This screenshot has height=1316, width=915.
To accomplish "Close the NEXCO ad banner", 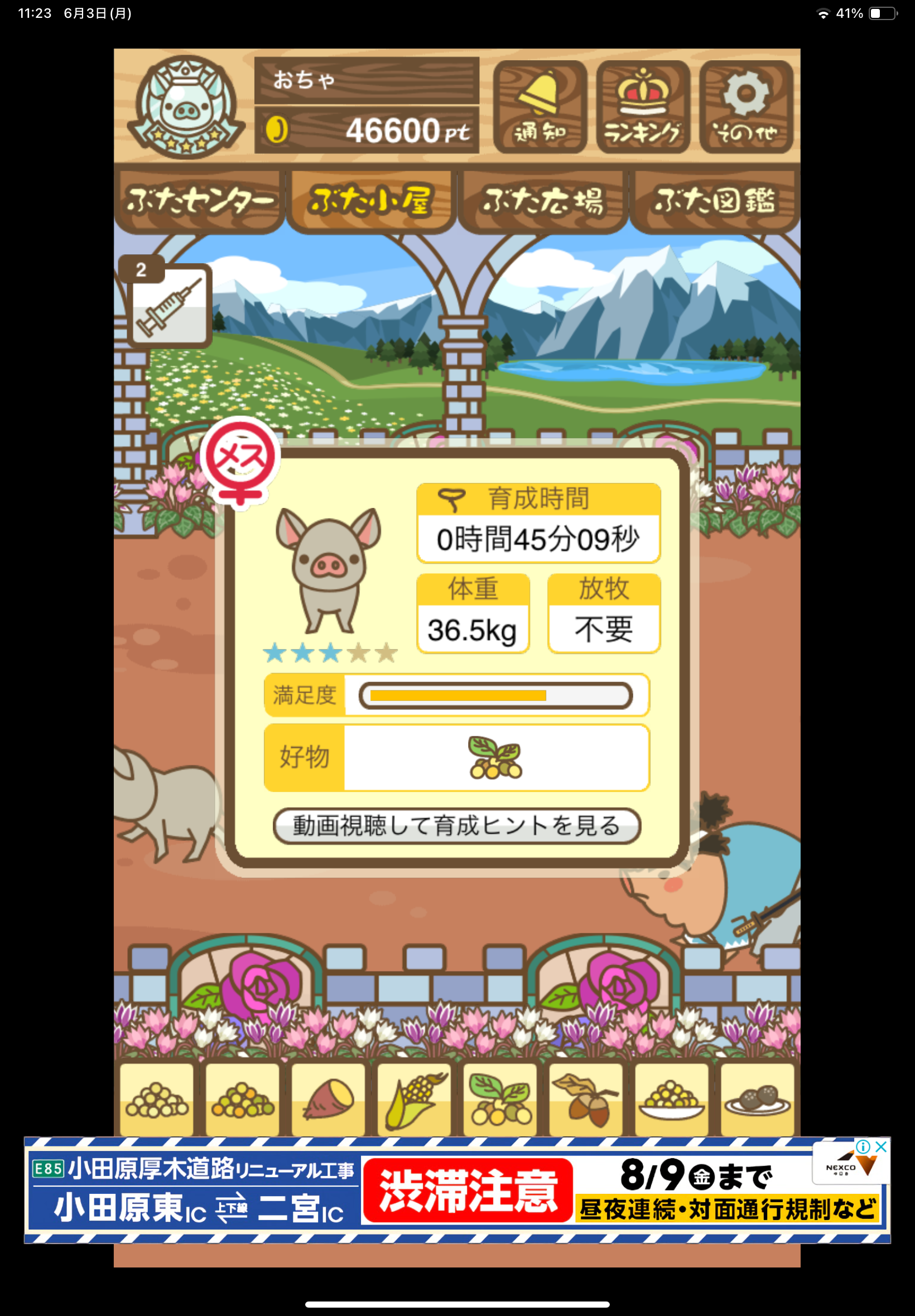I will (881, 1146).
